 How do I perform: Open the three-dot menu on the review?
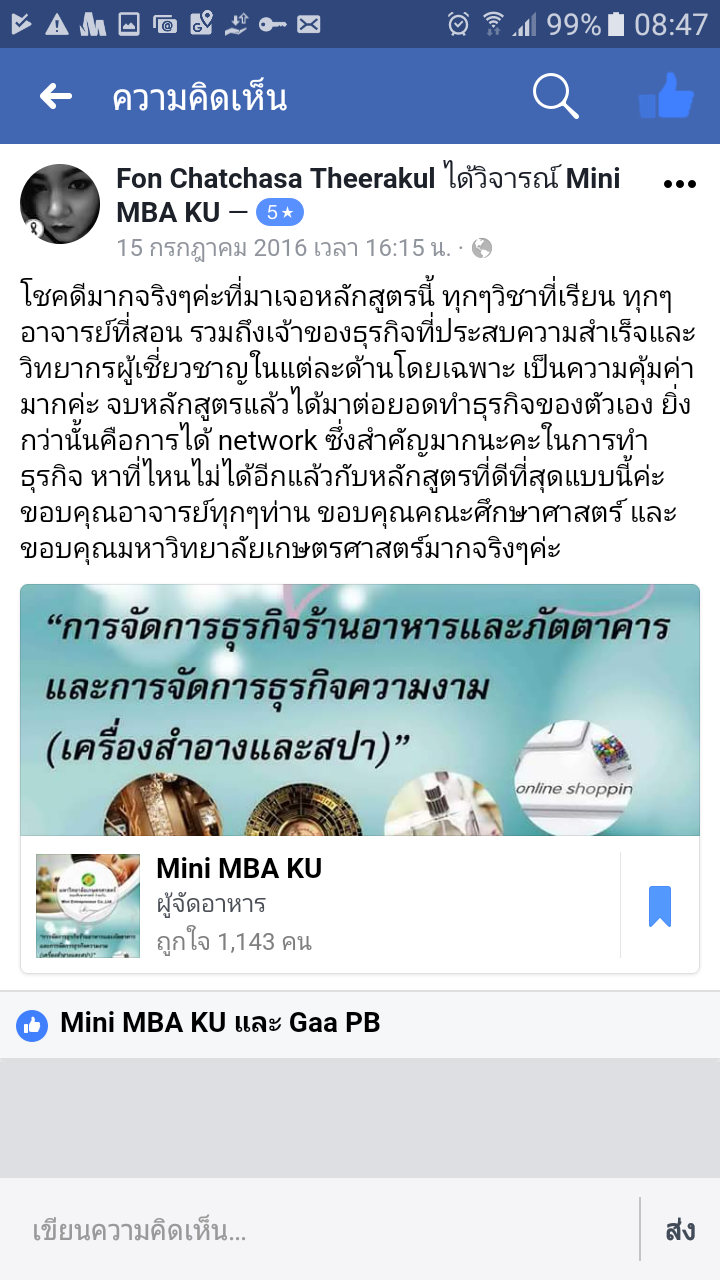[679, 183]
